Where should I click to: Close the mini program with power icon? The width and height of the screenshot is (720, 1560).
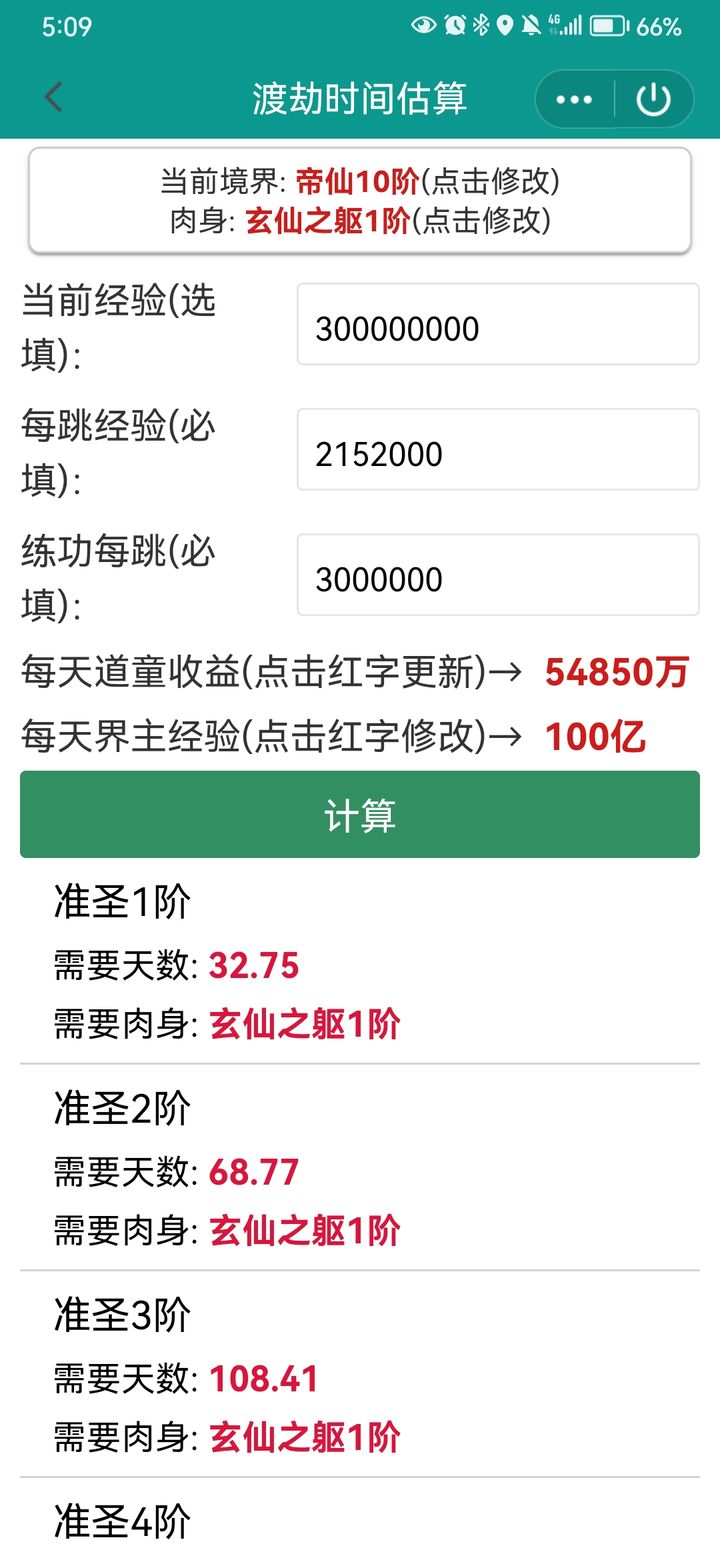click(653, 99)
